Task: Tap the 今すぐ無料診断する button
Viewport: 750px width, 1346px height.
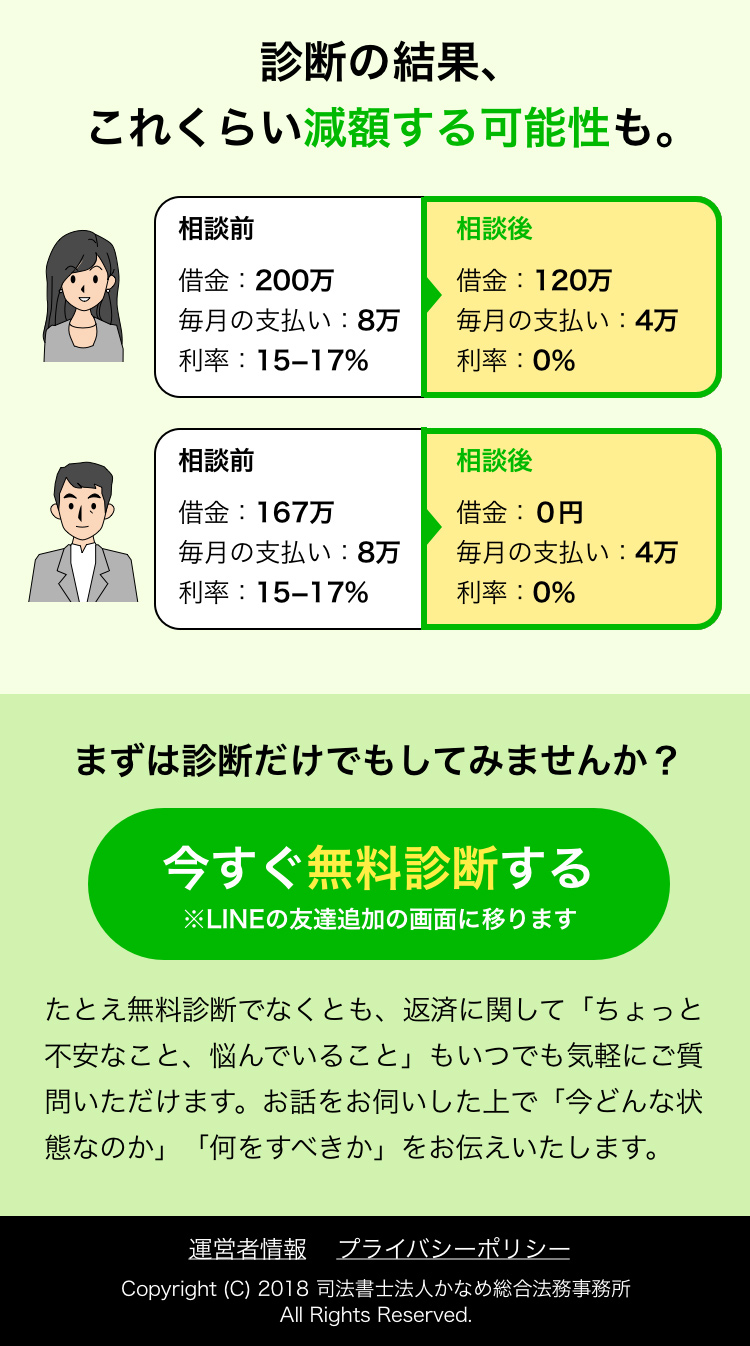Action: [x=378, y=883]
